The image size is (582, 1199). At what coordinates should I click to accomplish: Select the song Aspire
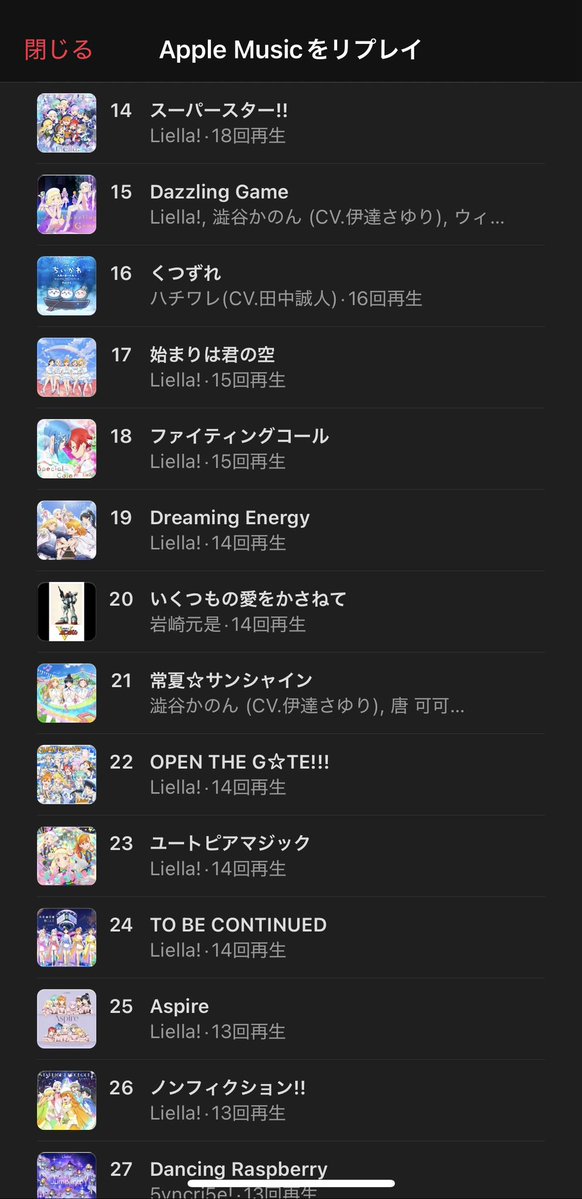coord(291,1019)
